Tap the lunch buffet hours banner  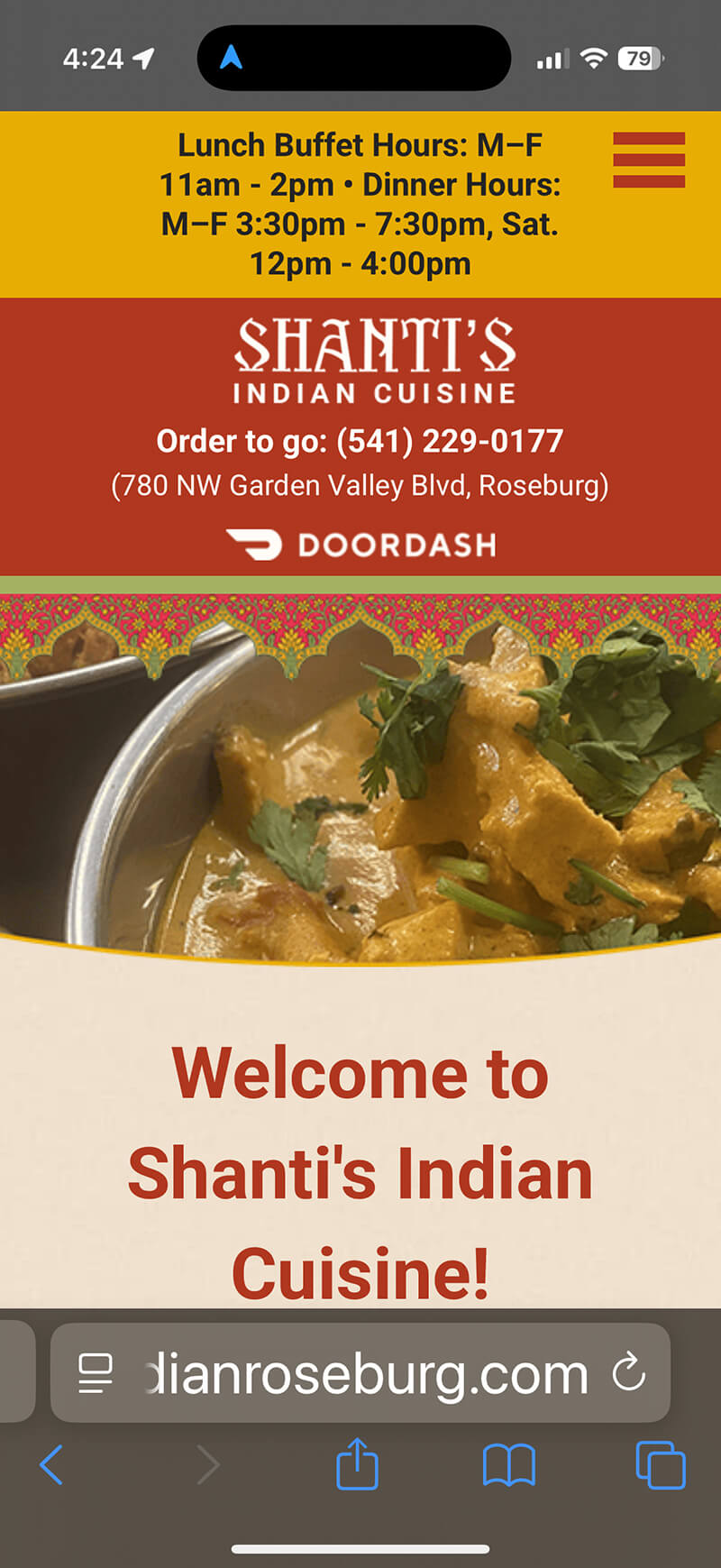click(x=360, y=203)
